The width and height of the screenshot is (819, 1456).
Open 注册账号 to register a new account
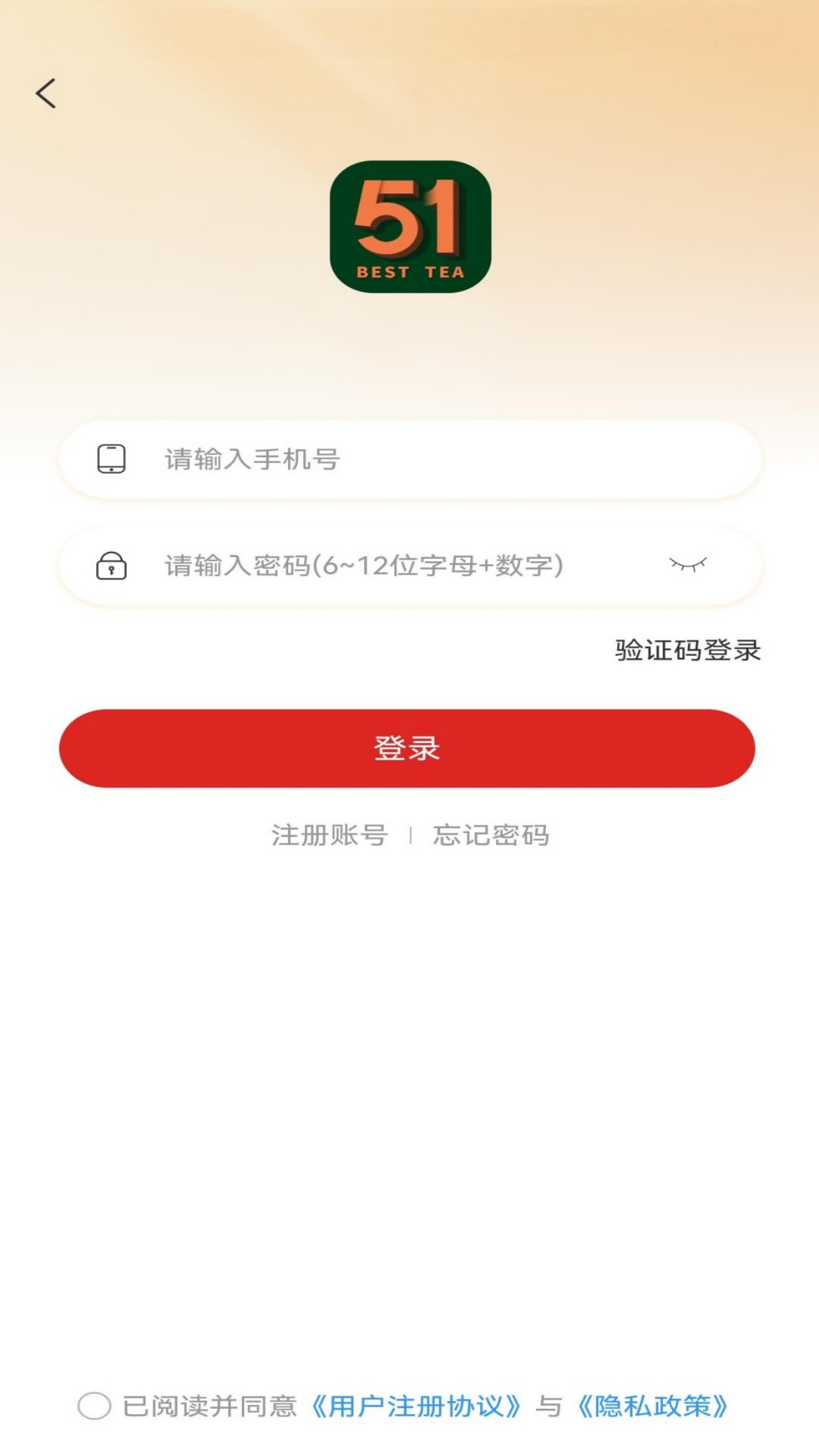pyautogui.click(x=328, y=835)
